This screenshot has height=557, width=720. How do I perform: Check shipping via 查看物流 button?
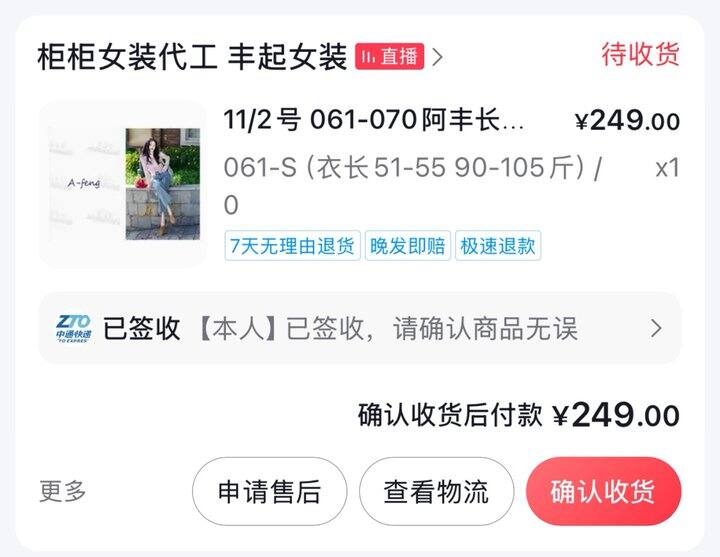tap(436, 491)
